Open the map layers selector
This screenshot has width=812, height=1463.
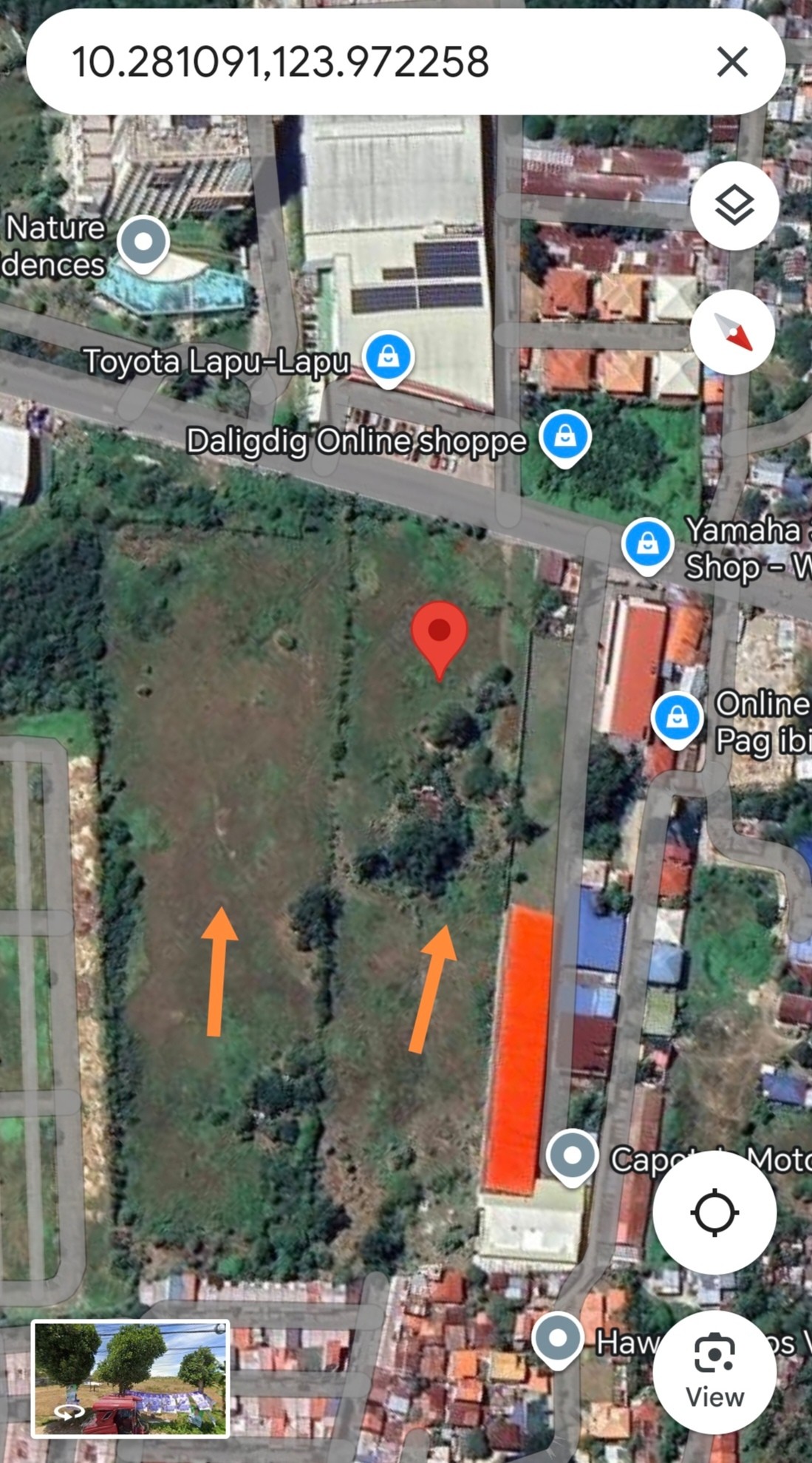tap(734, 205)
